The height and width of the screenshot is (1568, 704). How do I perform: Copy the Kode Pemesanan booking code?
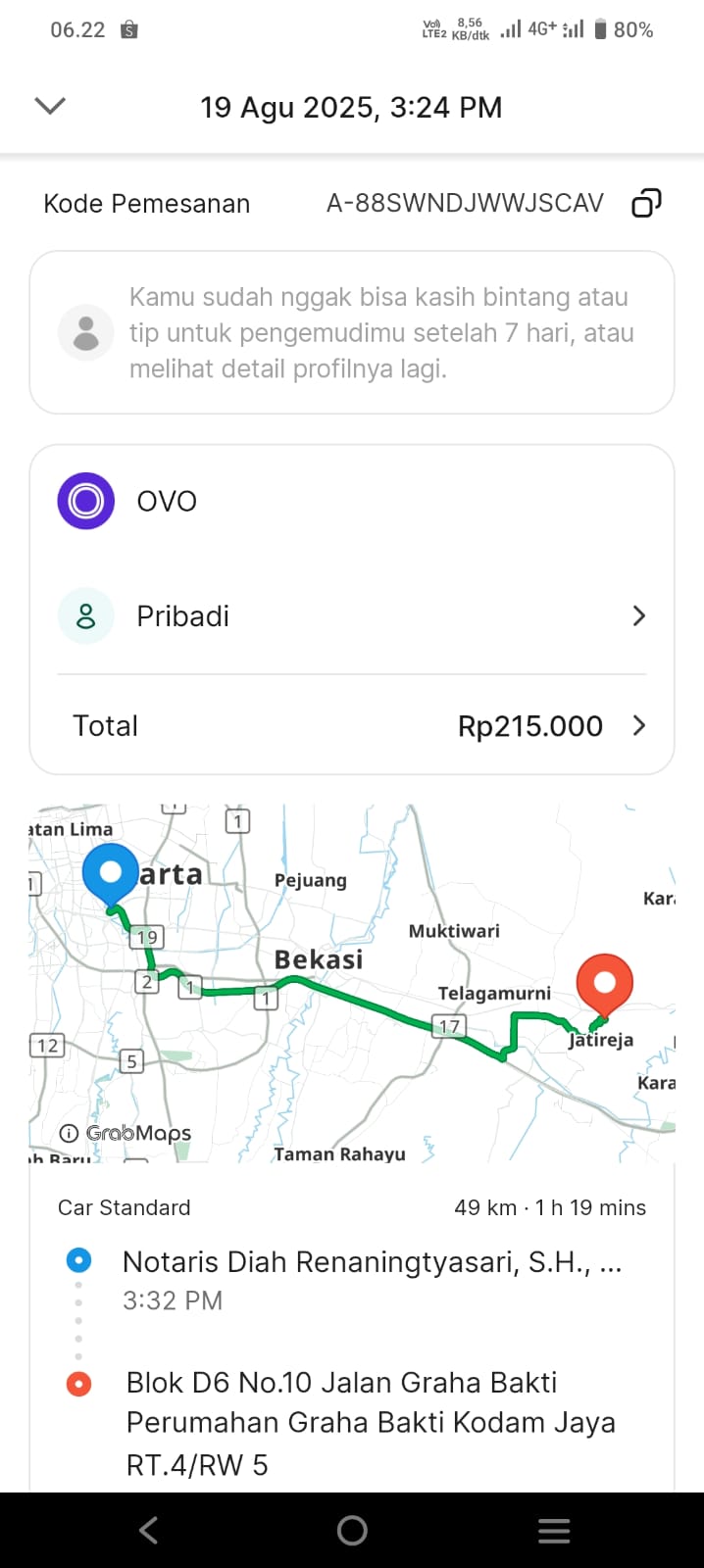tap(646, 203)
